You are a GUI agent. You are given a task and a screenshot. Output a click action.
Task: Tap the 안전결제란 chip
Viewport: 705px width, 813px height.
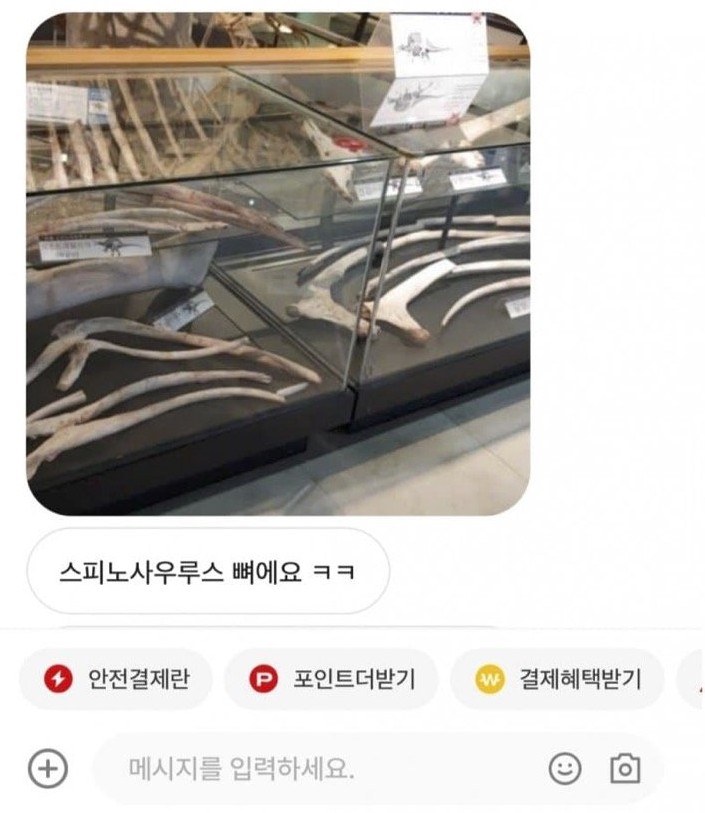tap(116, 680)
